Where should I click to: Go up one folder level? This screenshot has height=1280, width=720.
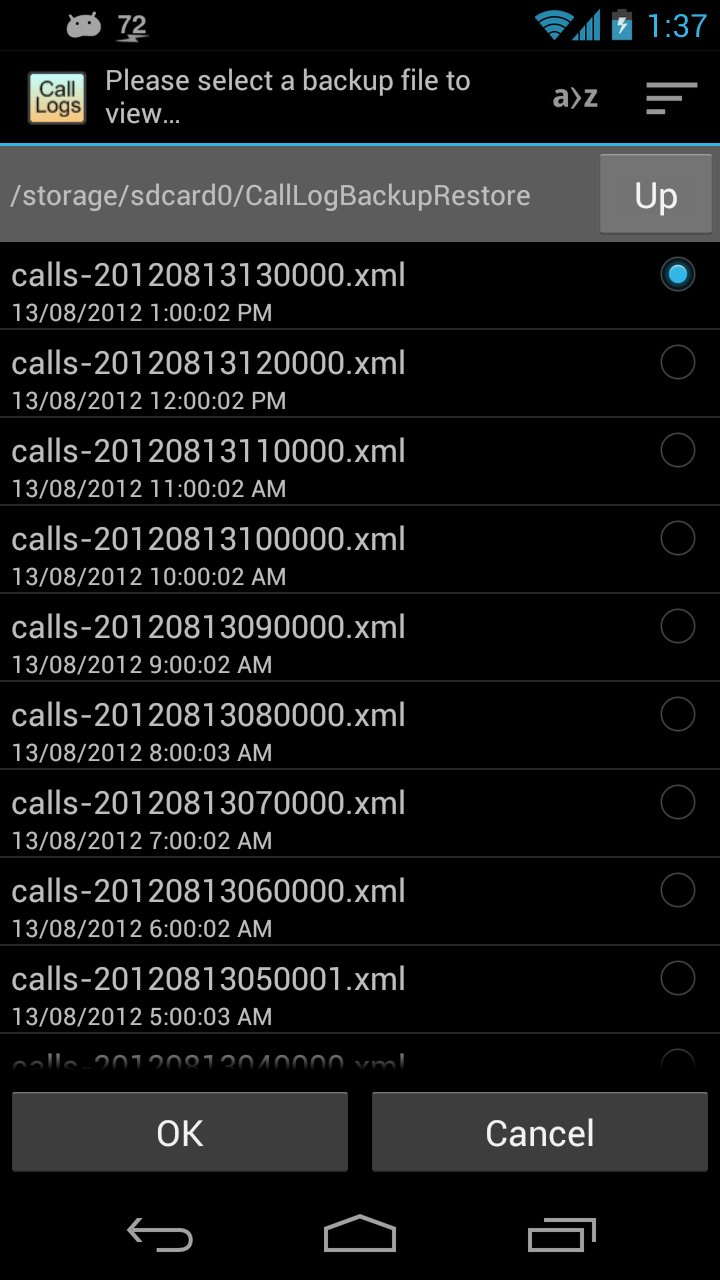click(655, 195)
